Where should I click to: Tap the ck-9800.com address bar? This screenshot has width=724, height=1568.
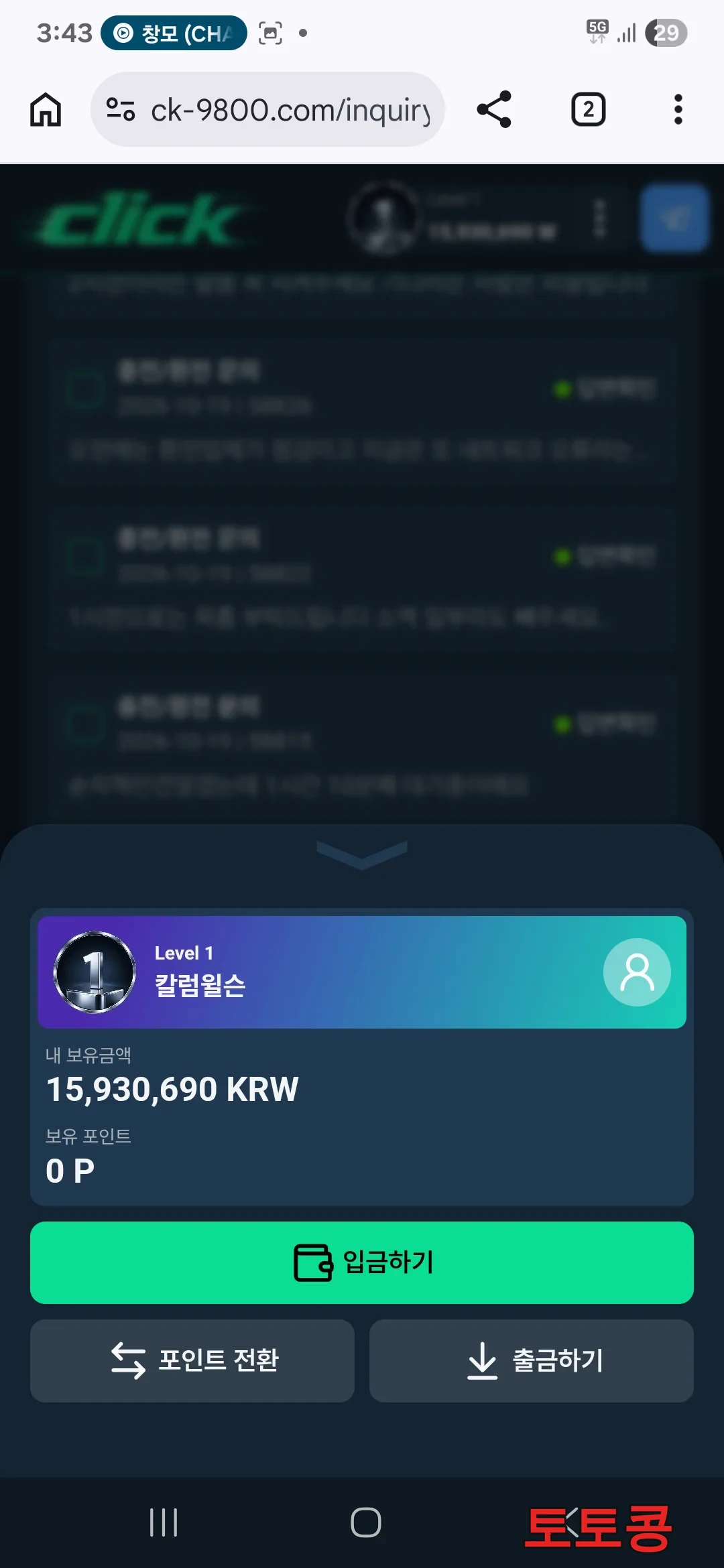tap(267, 109)
